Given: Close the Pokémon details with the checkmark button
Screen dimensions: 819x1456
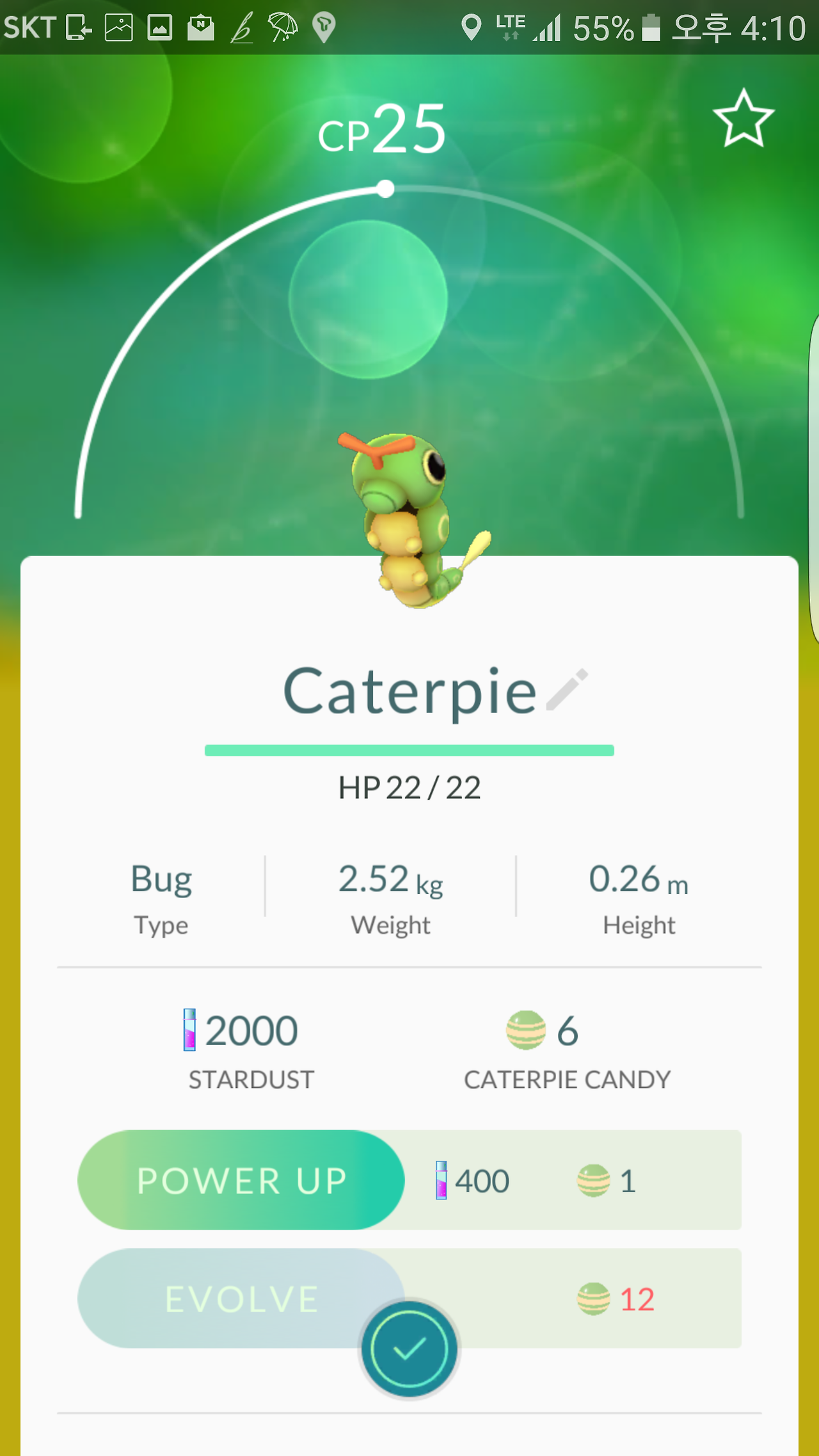Looking at the screenshot, I should coord(409,1348).
